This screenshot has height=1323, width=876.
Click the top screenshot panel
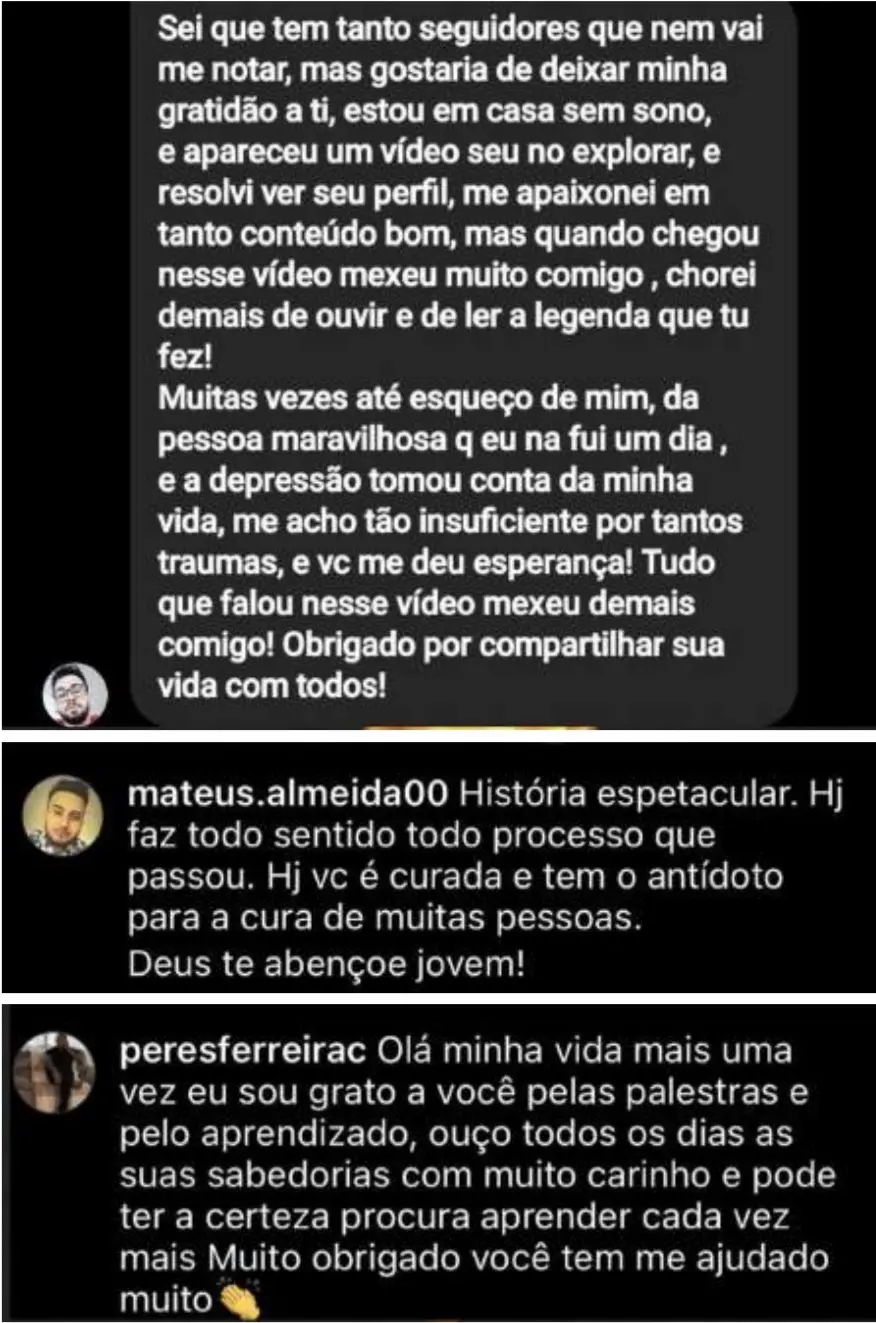click(438, 365)
